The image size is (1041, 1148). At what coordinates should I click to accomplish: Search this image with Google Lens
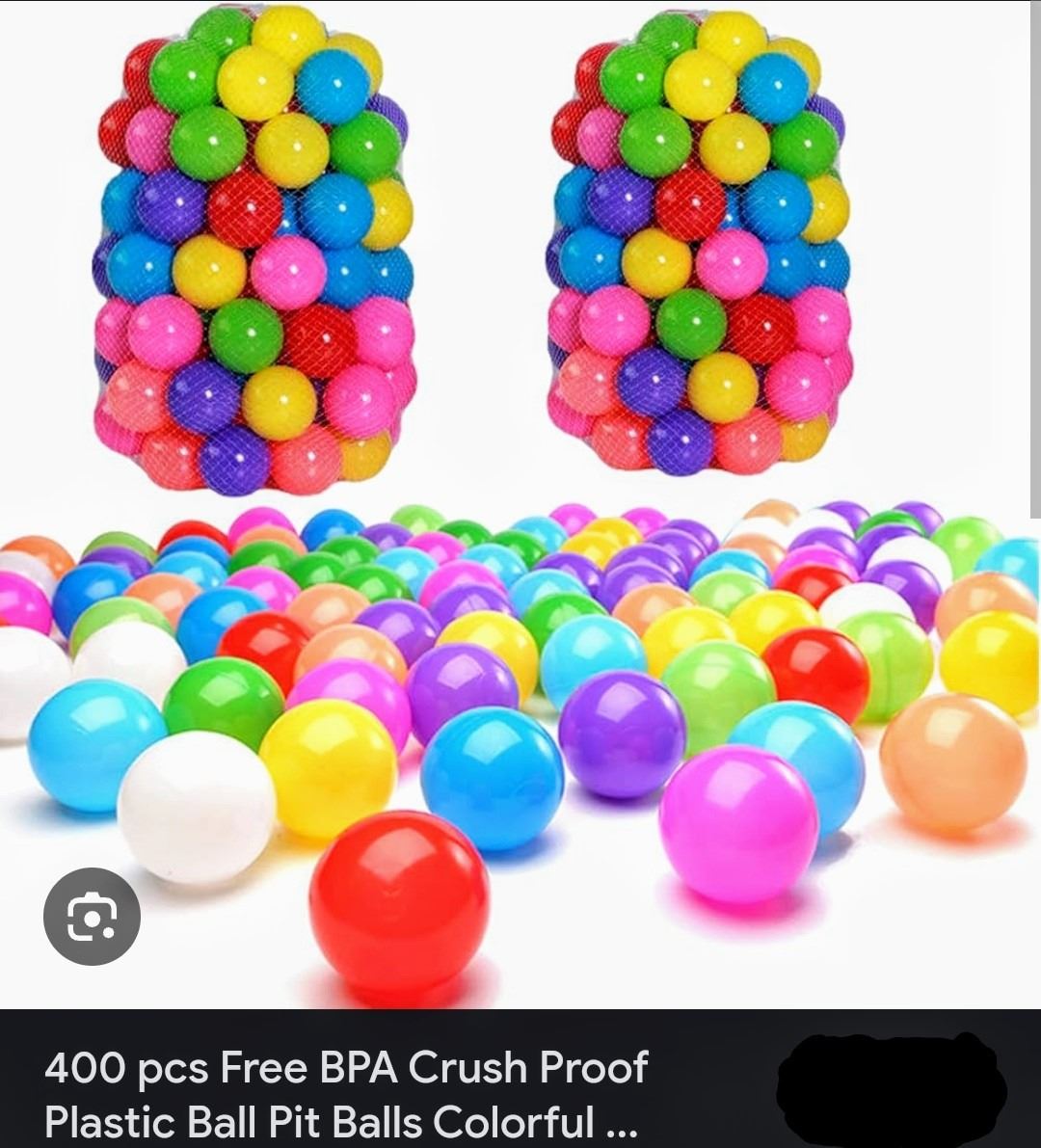pos(93,917)
